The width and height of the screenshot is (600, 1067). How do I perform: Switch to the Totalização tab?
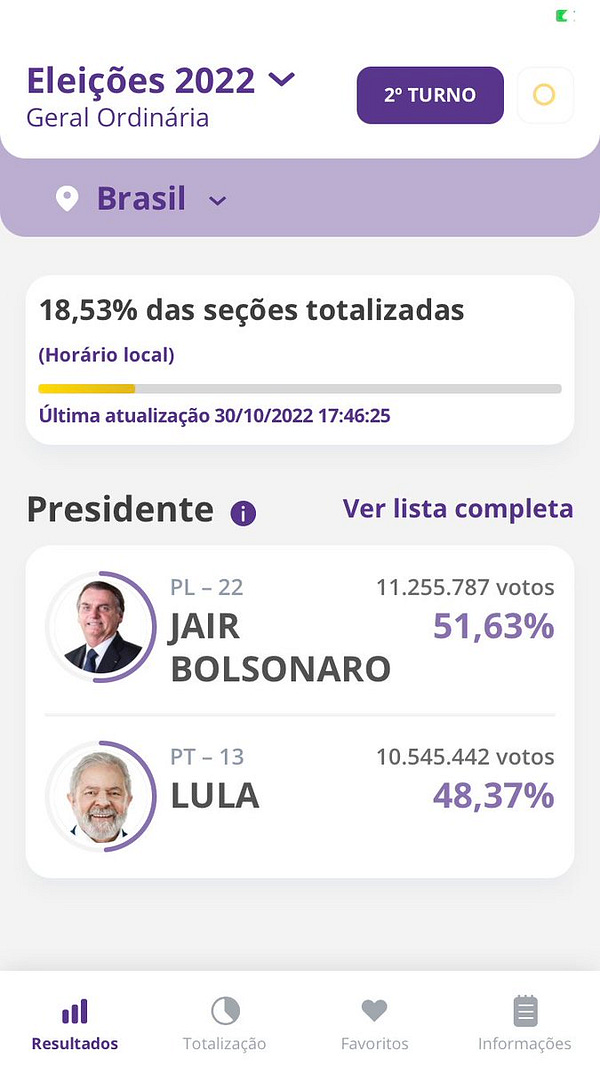pyautogui.click(x=225, y=1024)
